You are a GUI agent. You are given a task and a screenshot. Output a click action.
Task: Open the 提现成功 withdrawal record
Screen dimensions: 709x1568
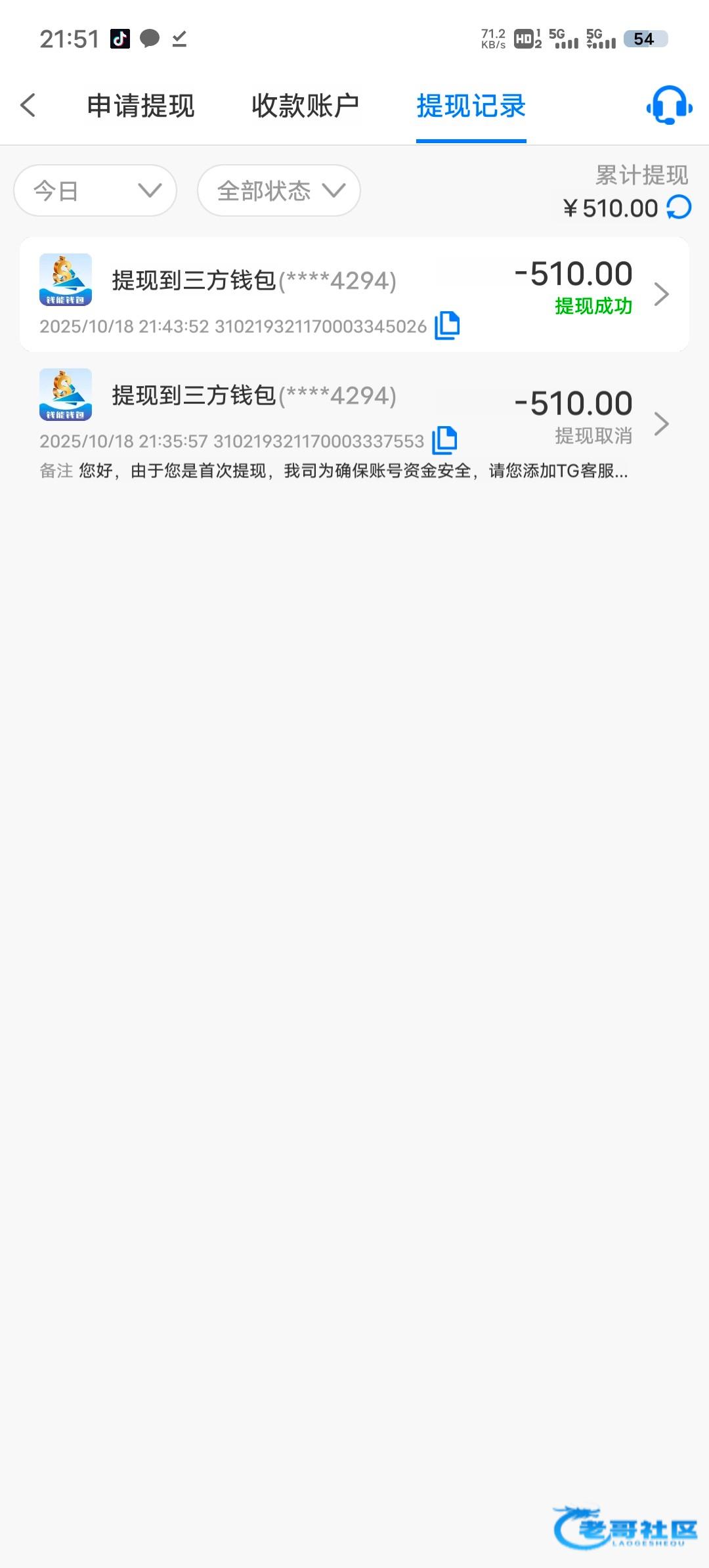click(x=354, y=294)
